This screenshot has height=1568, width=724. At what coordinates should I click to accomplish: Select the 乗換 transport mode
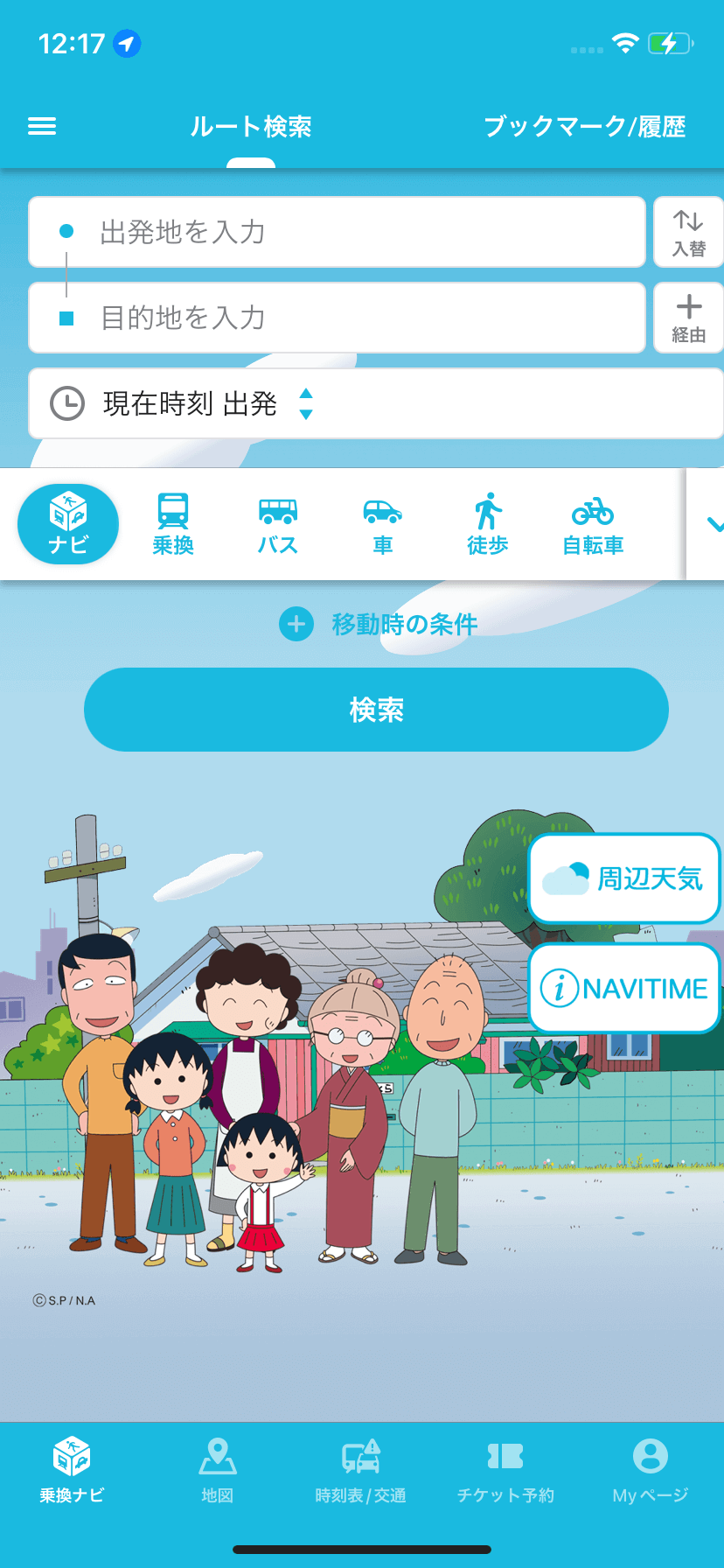(173, 524)
